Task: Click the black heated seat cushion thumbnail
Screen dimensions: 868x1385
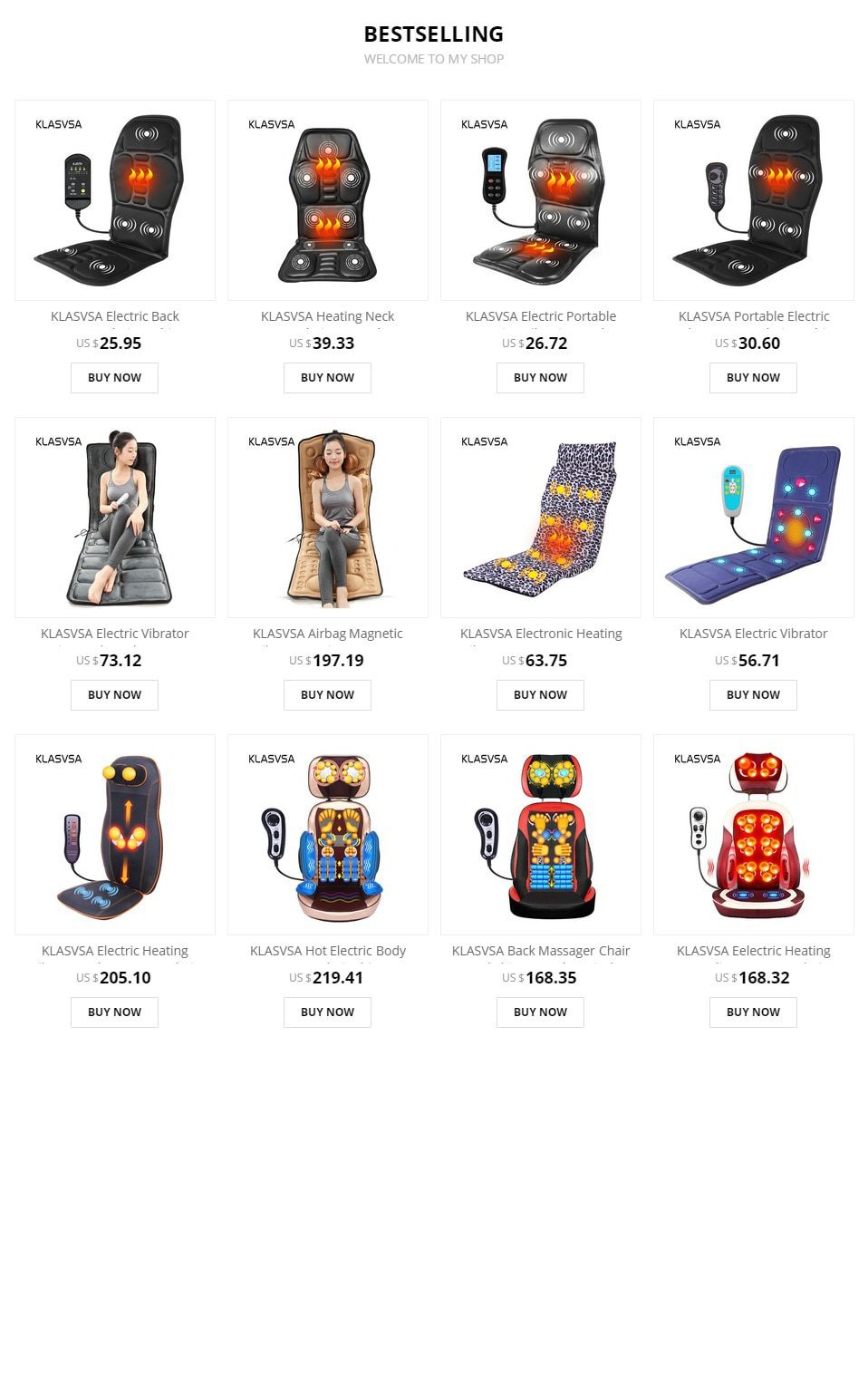Action: 114,199
